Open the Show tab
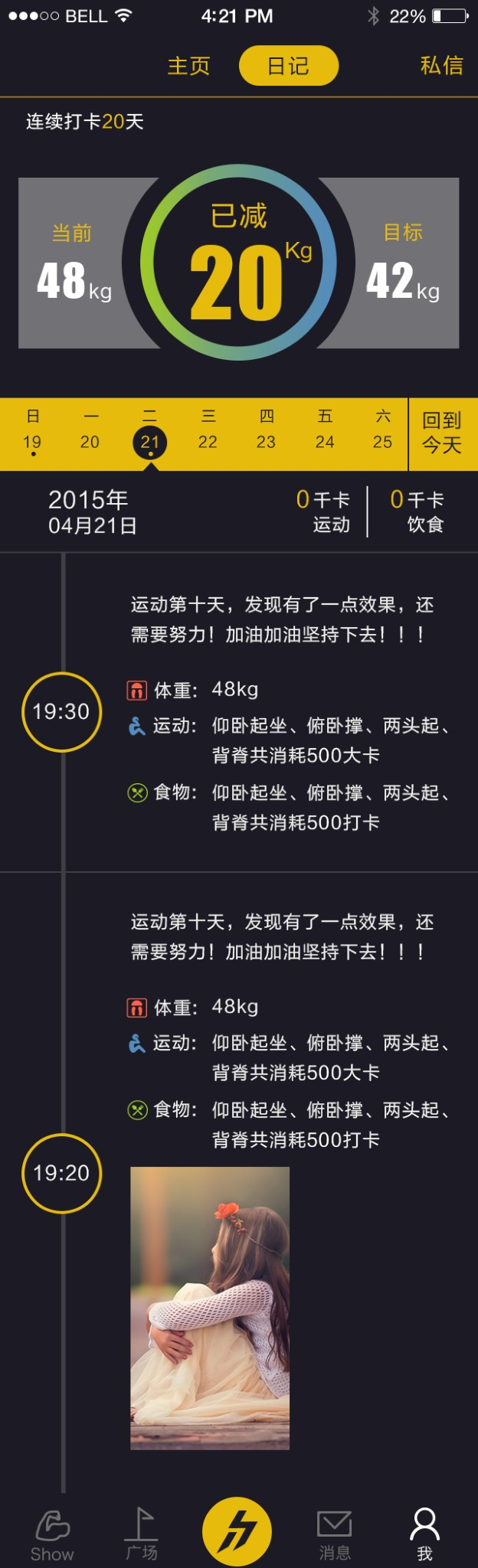478x1568 pixels. 52,1534
